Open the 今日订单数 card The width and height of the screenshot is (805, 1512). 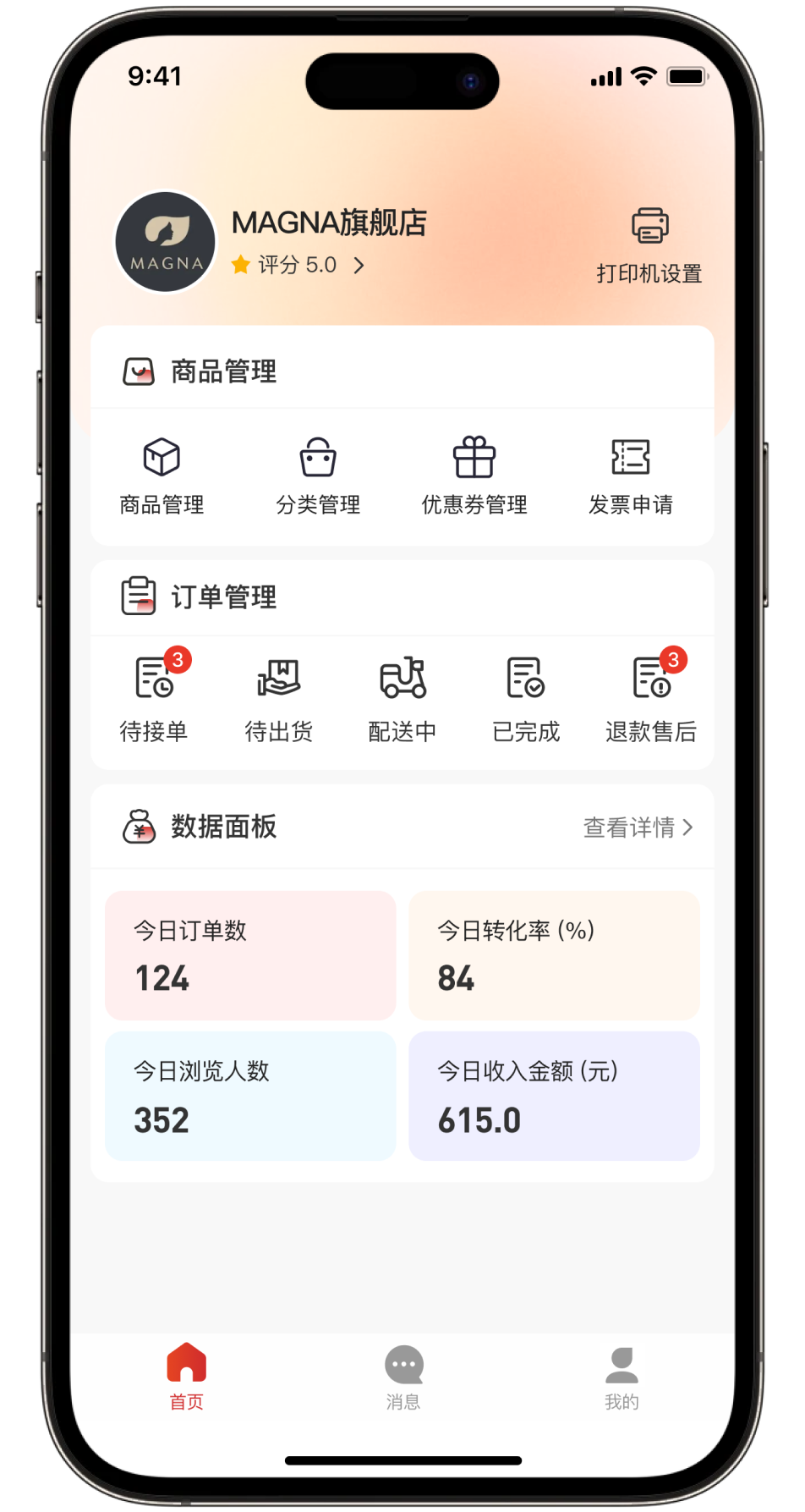250,955
